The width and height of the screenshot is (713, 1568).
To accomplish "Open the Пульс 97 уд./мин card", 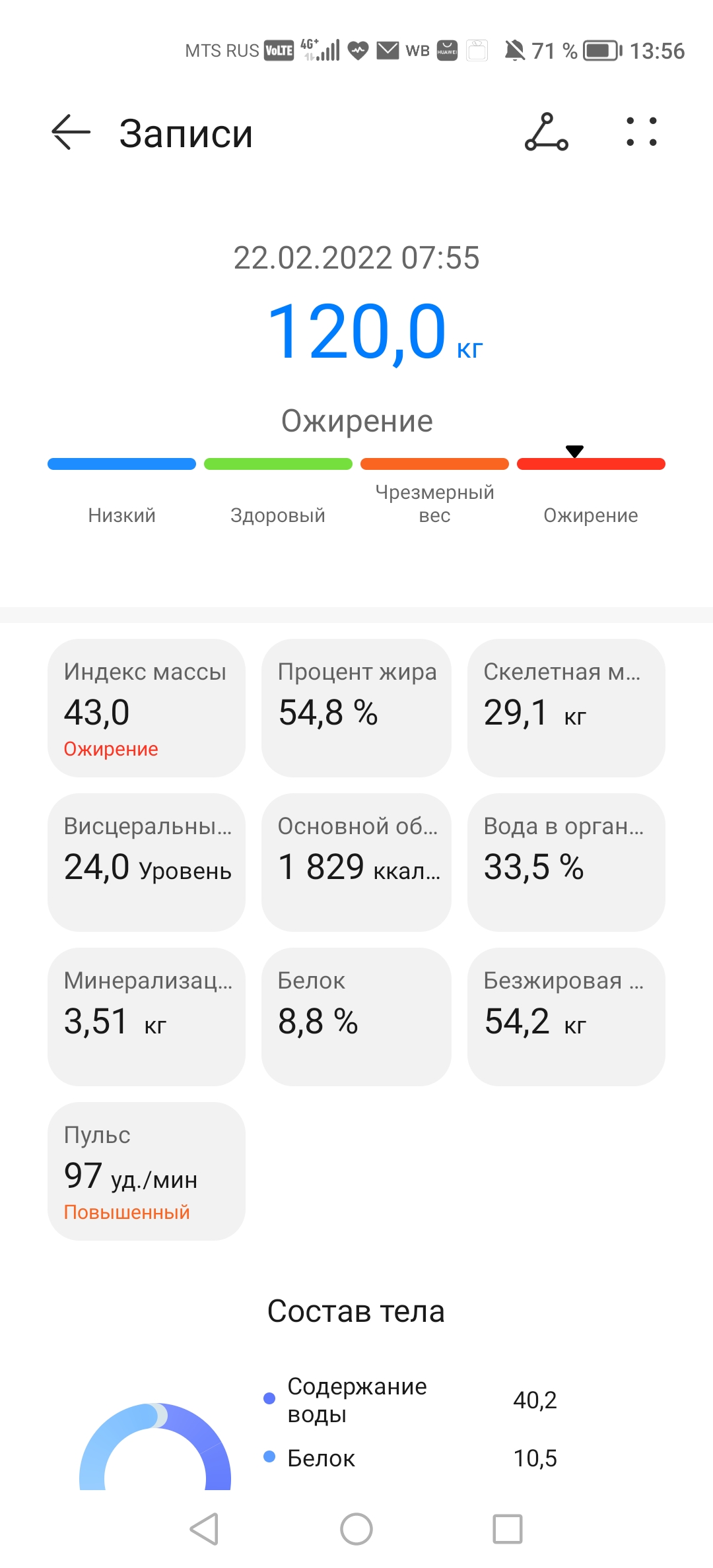I will [147, 1171].
